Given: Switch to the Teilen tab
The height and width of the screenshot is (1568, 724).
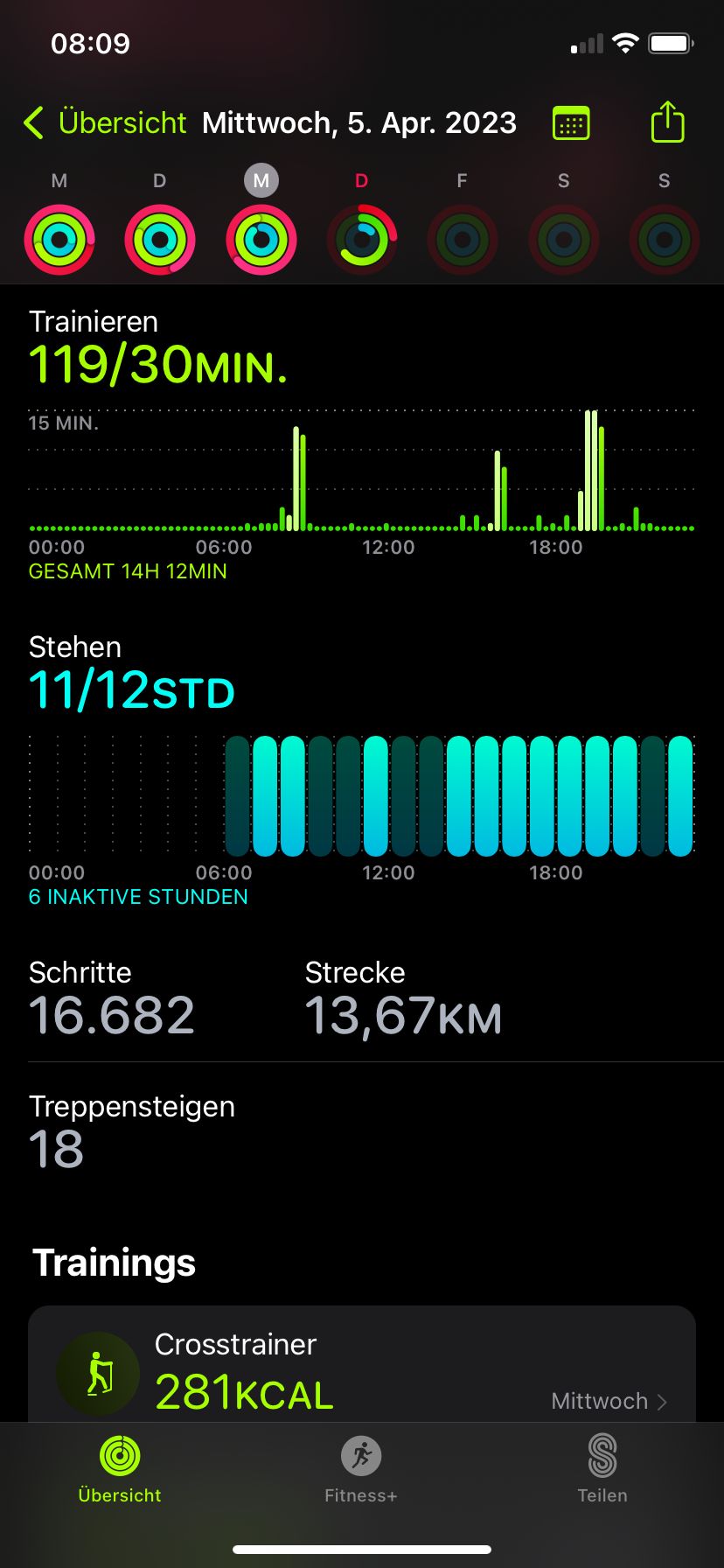Looking at the screenshot, I should [x=602, y=1470].
